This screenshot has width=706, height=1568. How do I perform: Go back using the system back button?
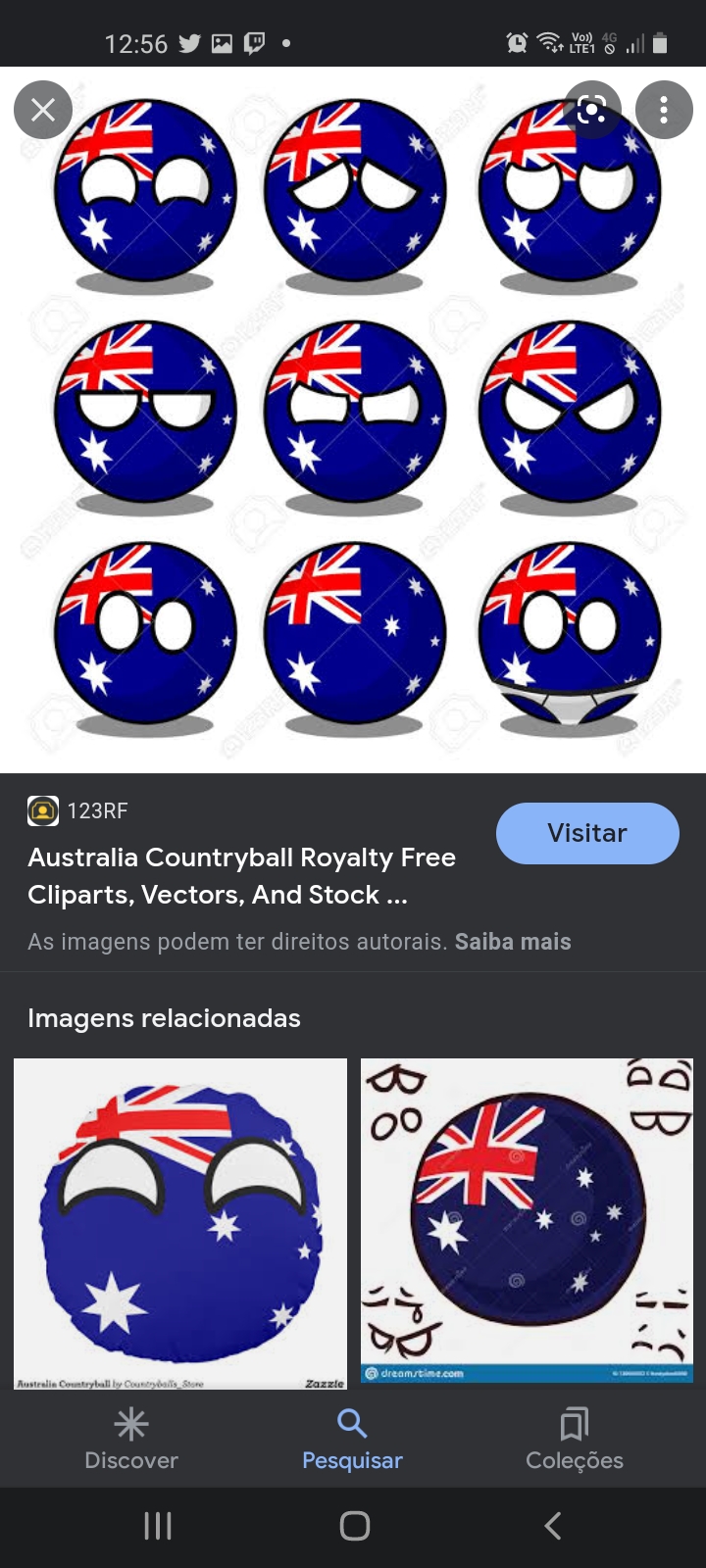(553, 1525)
